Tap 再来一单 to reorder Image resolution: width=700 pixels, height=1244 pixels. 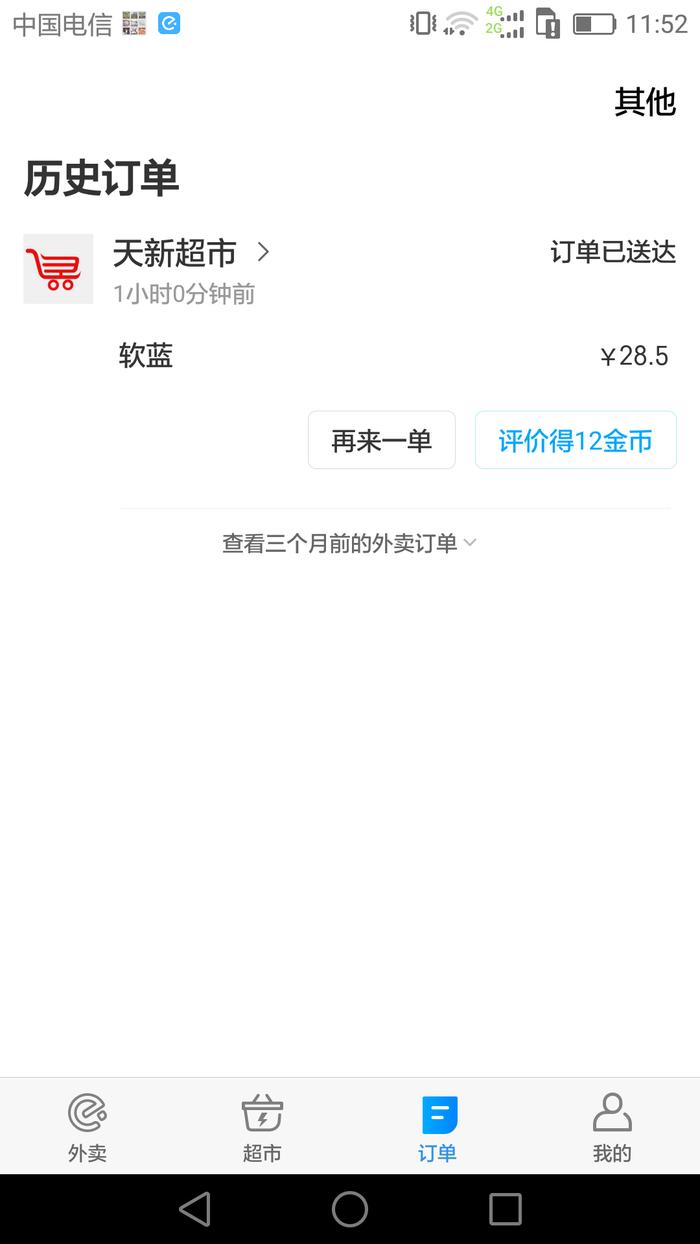coord(381,440)
